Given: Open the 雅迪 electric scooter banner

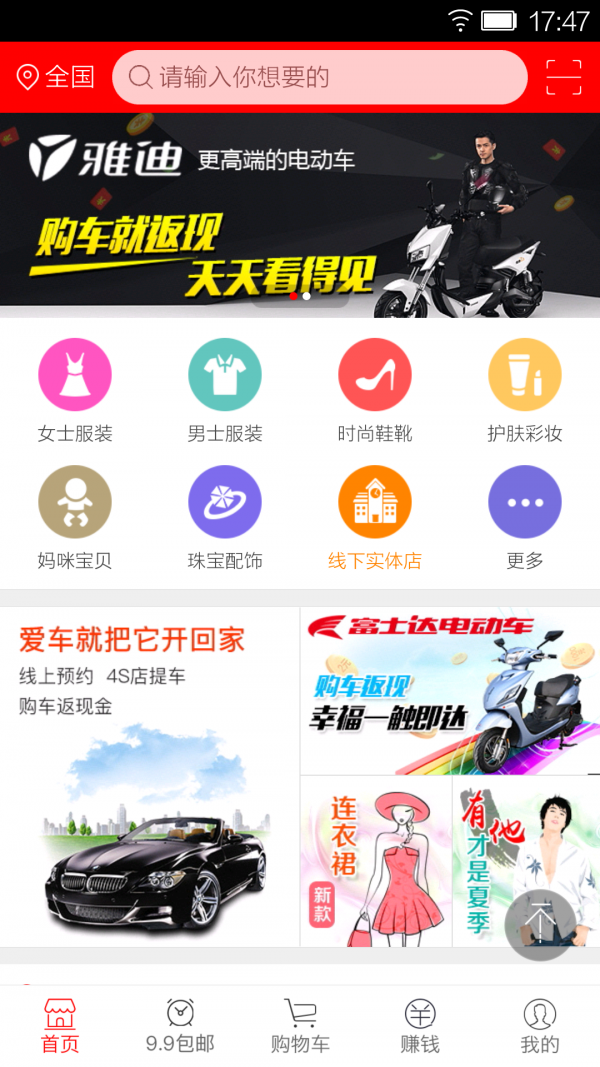Looking at the screenshot, I should pos(300,215).
